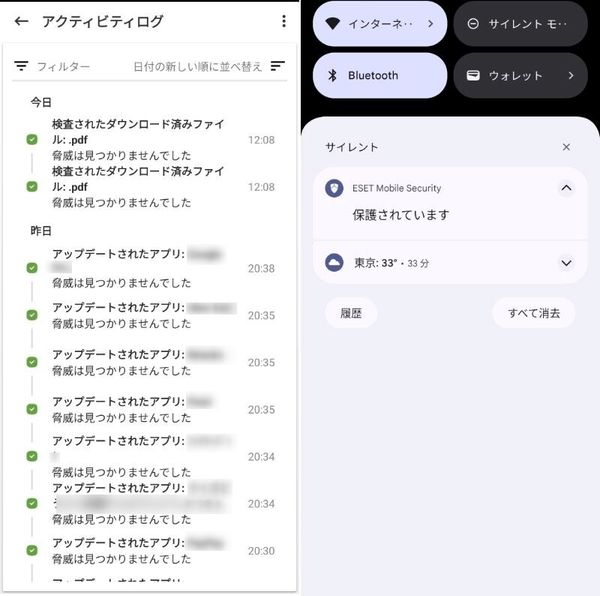This screenshot has height=596, width=600.
Task: Open the activity log overflow menu
Action: click(284, 21)
